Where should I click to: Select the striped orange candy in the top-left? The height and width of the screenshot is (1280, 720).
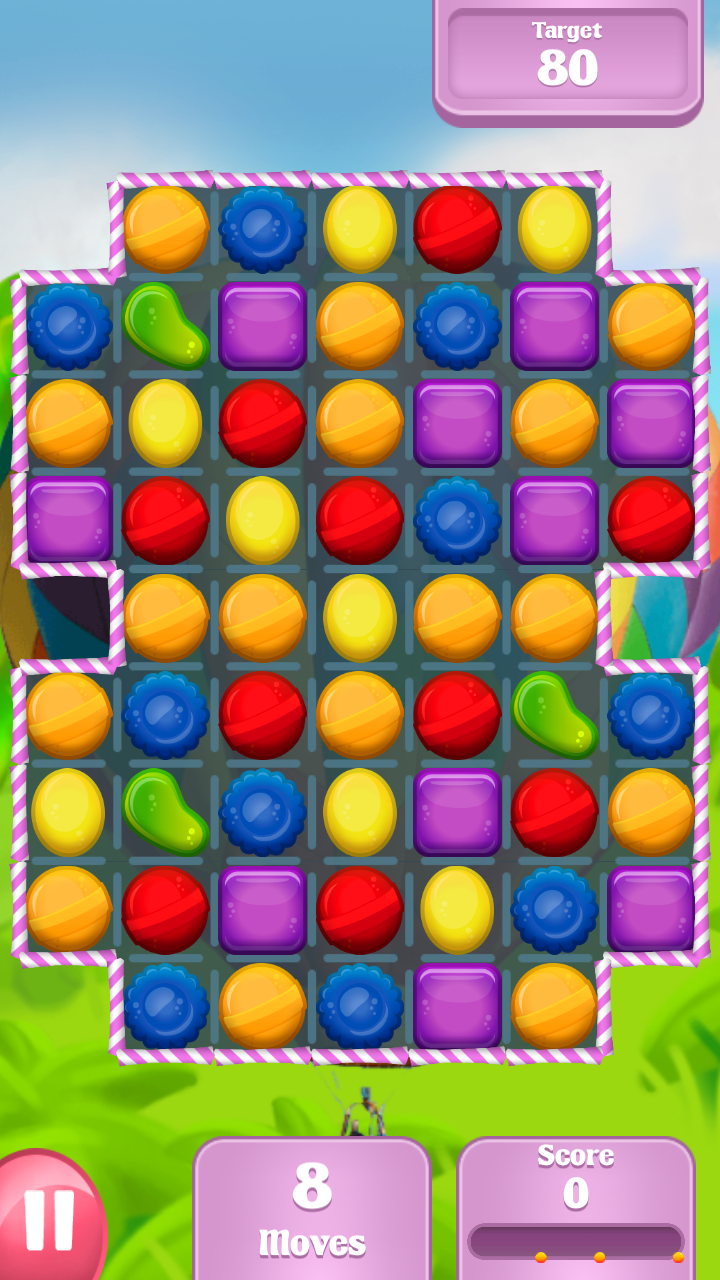pos(165,230)
